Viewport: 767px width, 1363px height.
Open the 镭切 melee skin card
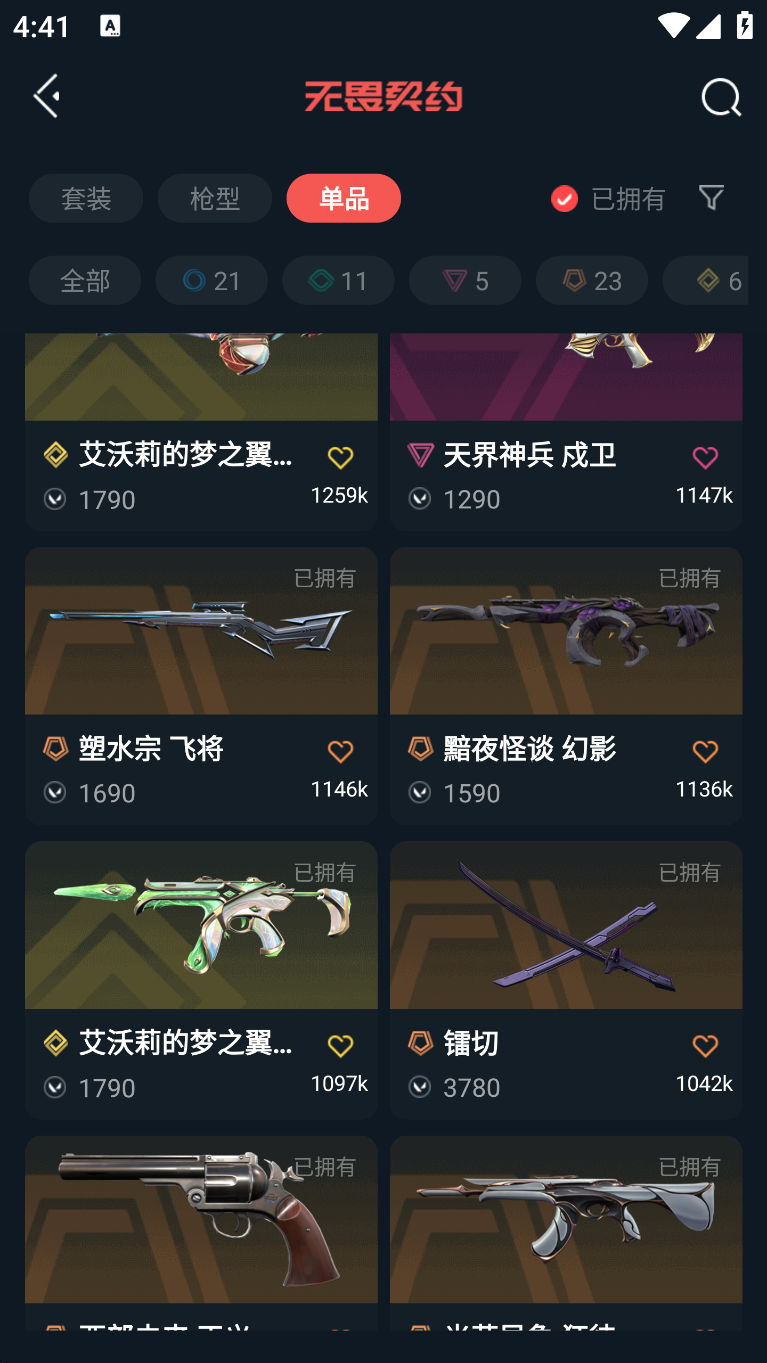[x=566, y=945]
